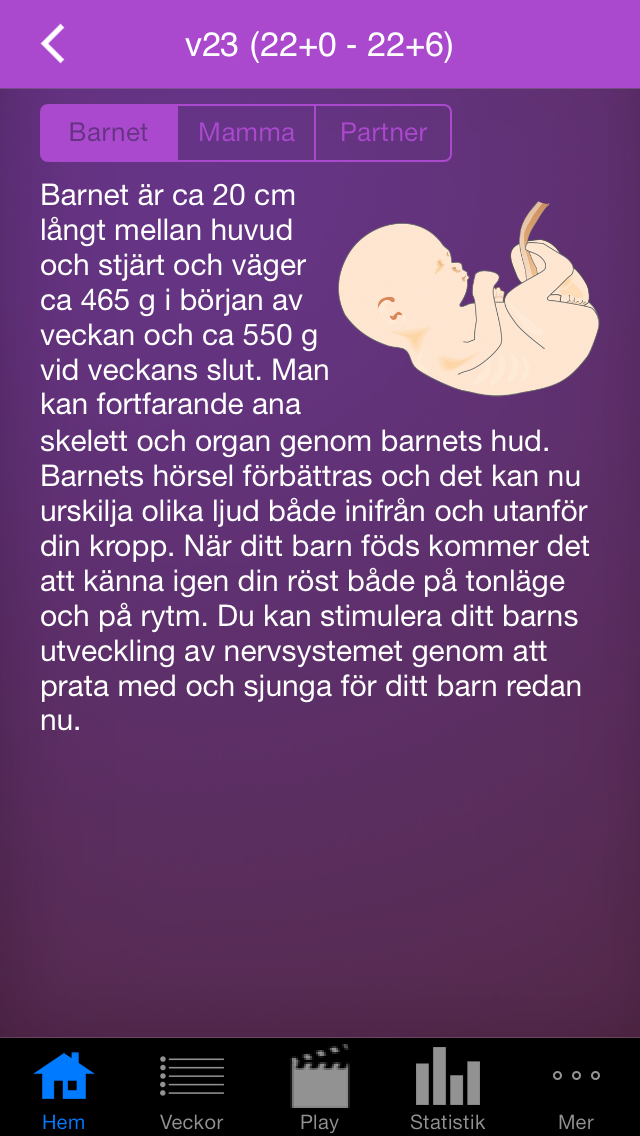This screenshot has width=640, height=1136.
Task: Select the Barnet segment
Action: [x=109, y=133]
